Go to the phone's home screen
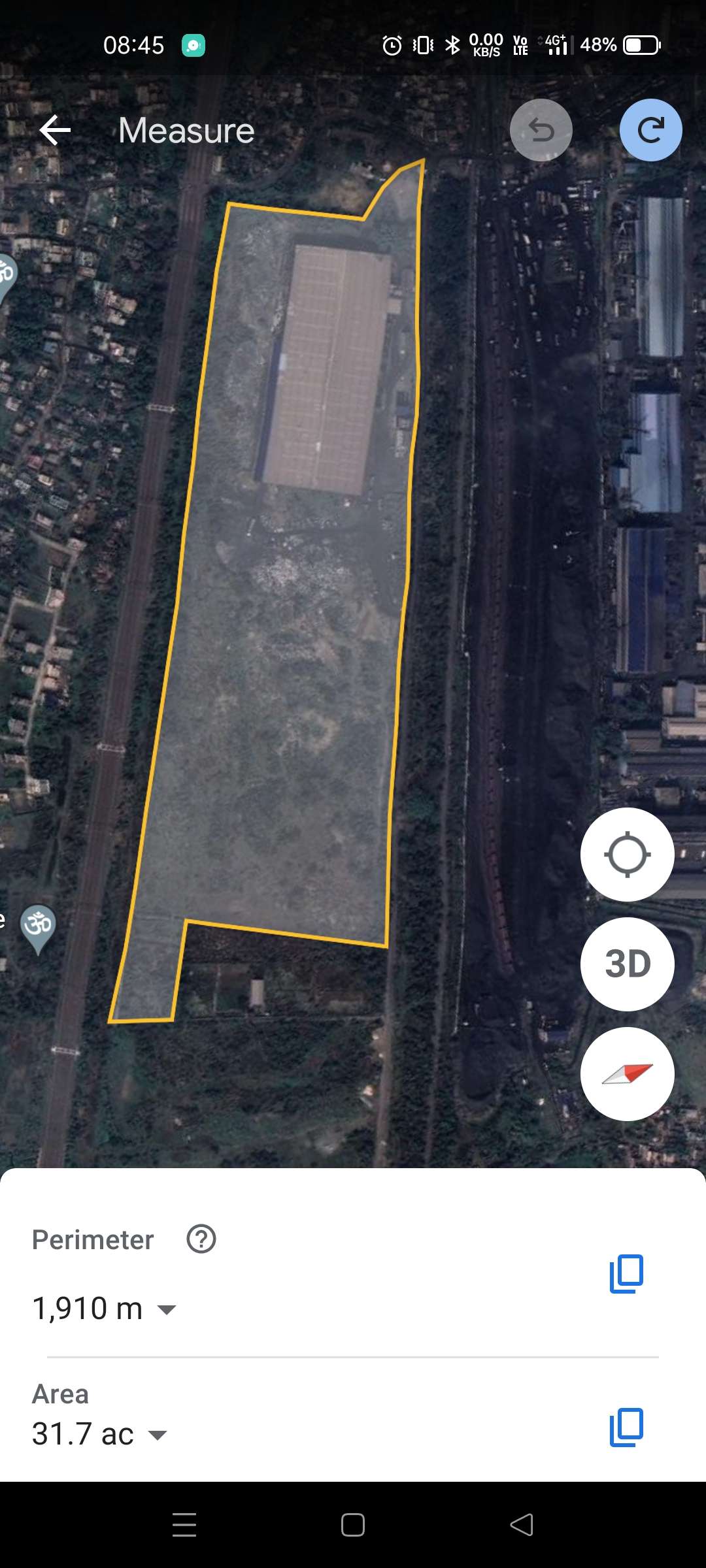 (x=353, y=1525)
